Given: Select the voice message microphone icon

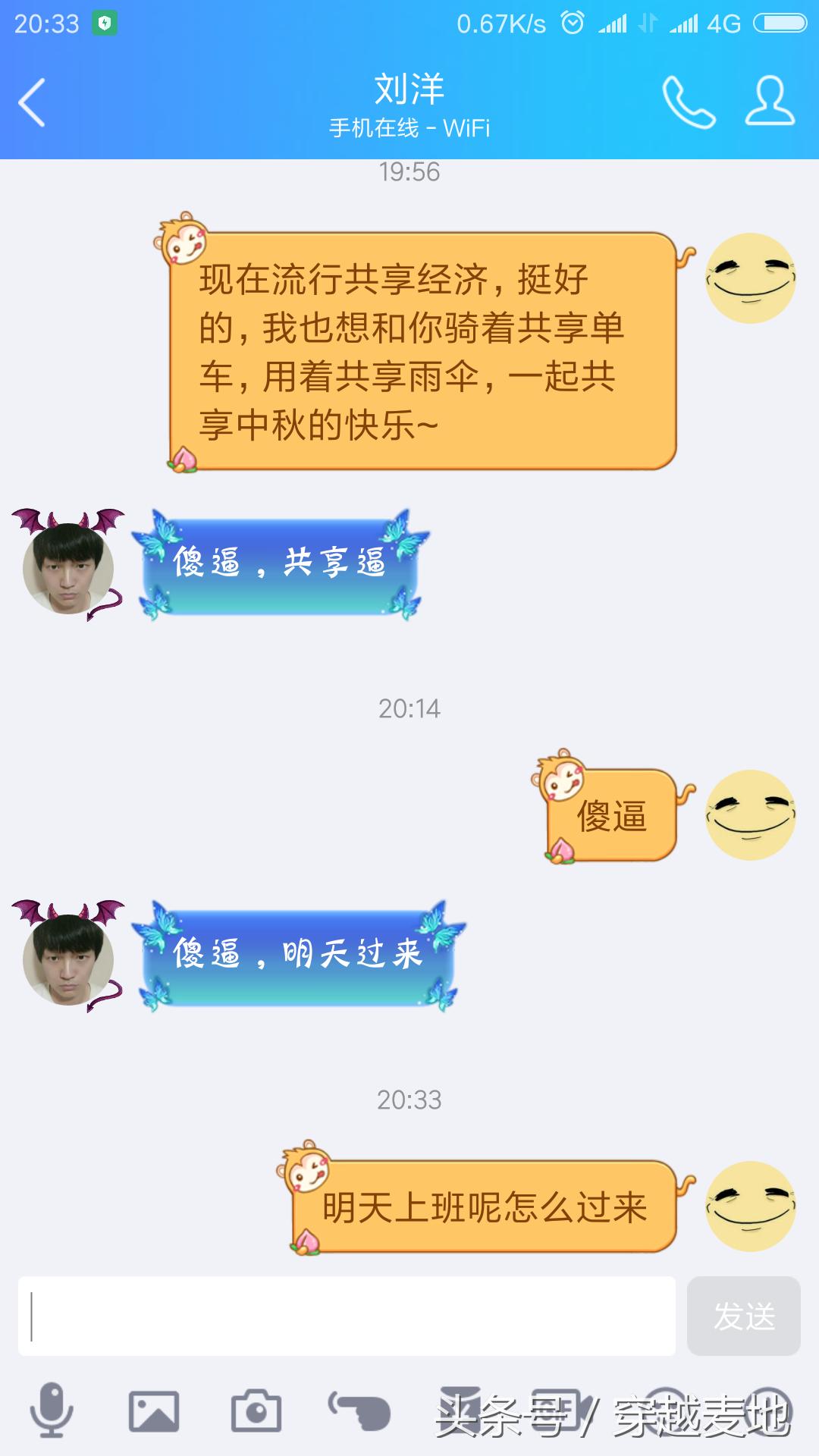Looking at the screenshot, I should (x=51, y=1405).
